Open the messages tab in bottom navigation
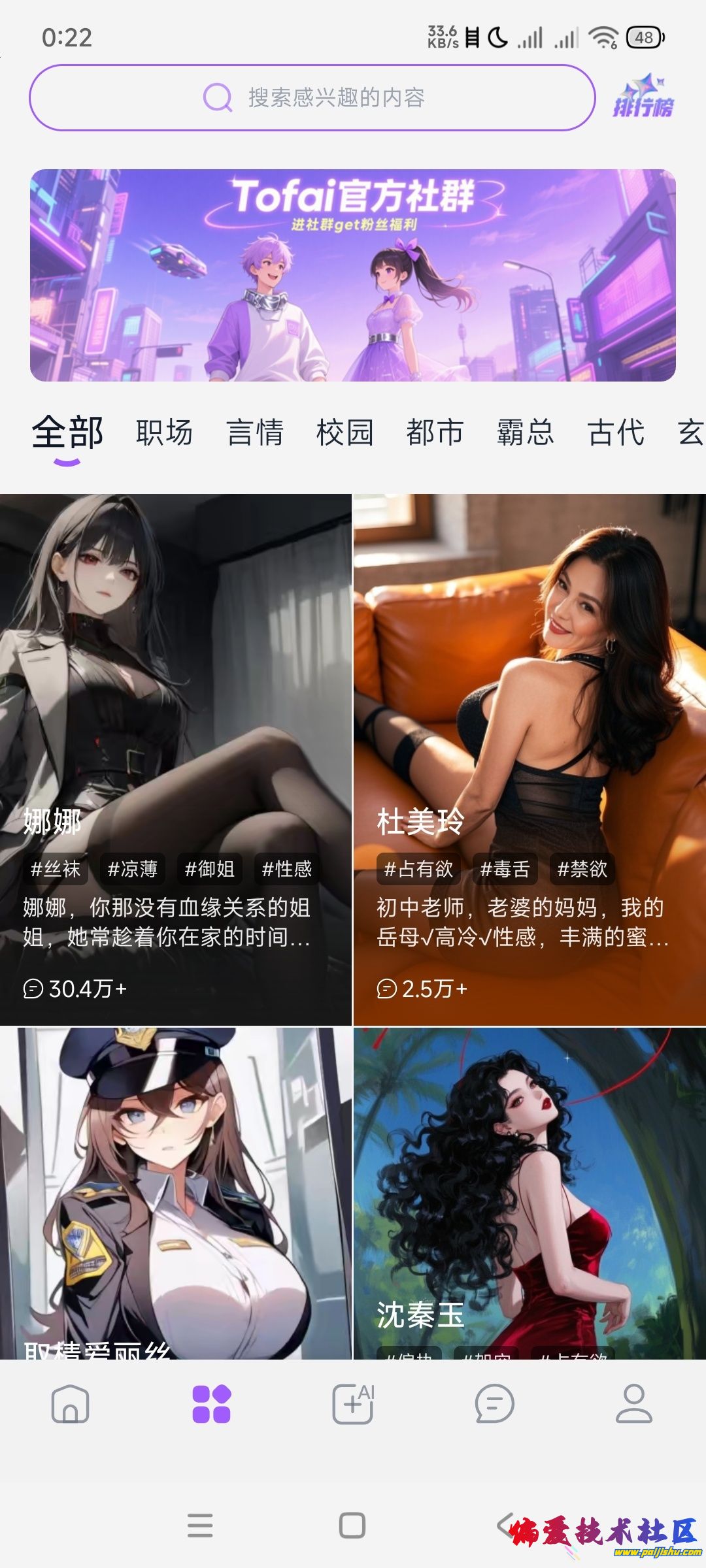The image size is (706, 1568). (x=494, y=1403)
